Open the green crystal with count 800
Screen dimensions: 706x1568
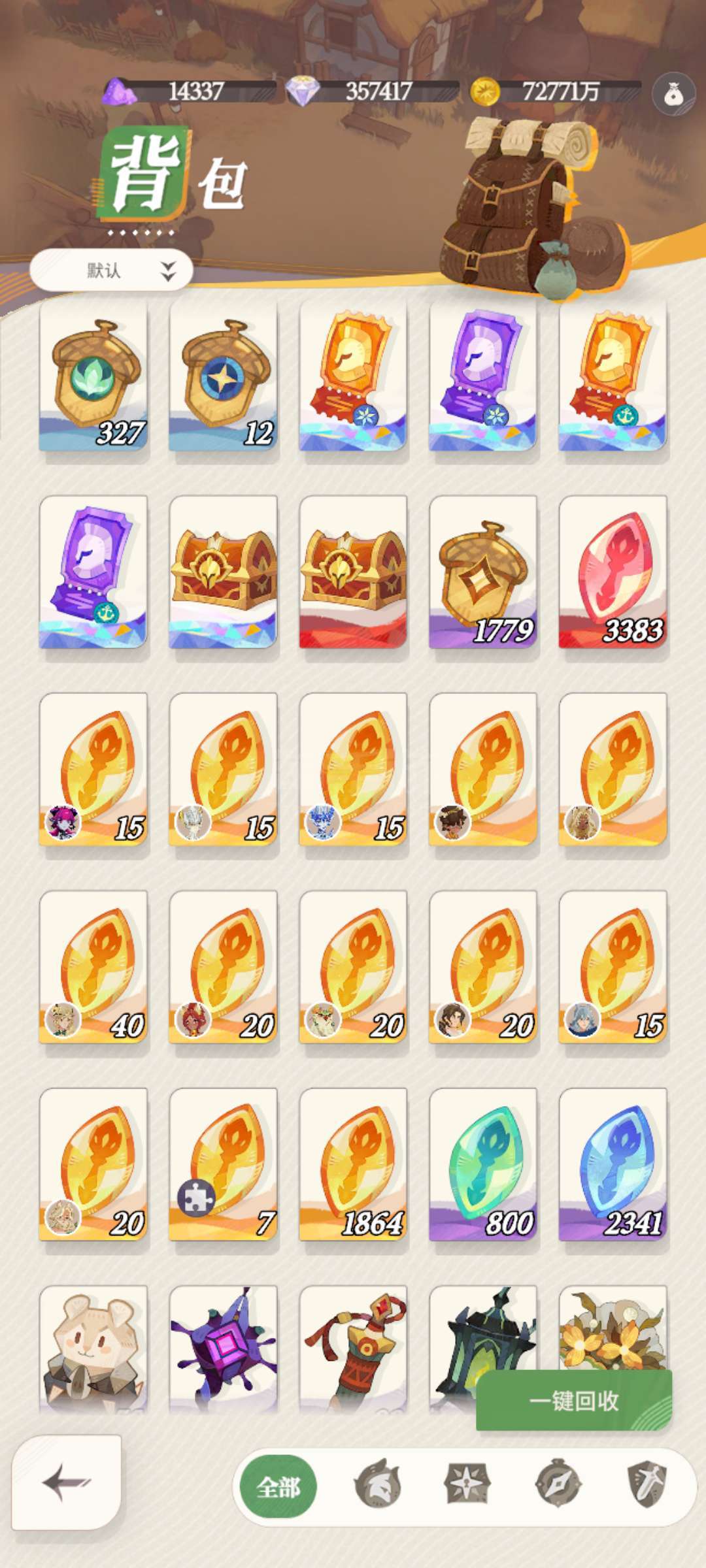(483, 1164)
